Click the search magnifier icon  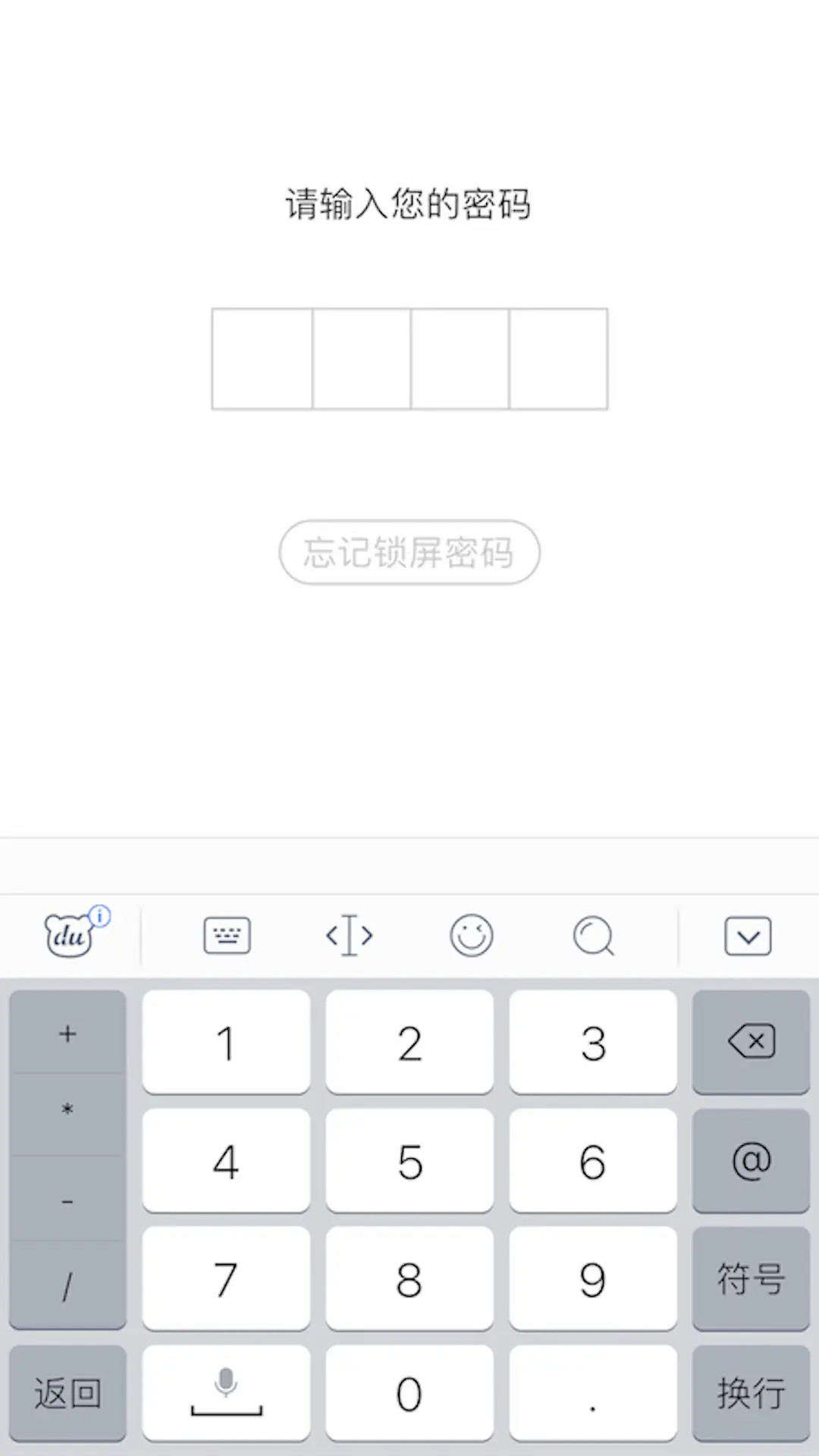594,935
